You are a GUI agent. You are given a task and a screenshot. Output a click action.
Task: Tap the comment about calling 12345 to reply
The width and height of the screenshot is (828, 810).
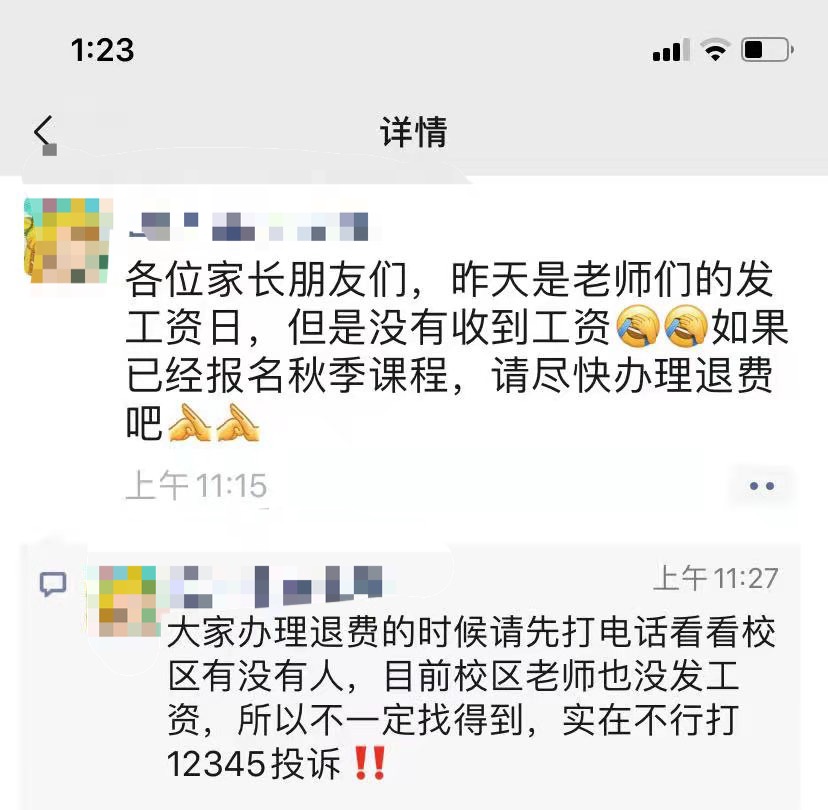470,698
